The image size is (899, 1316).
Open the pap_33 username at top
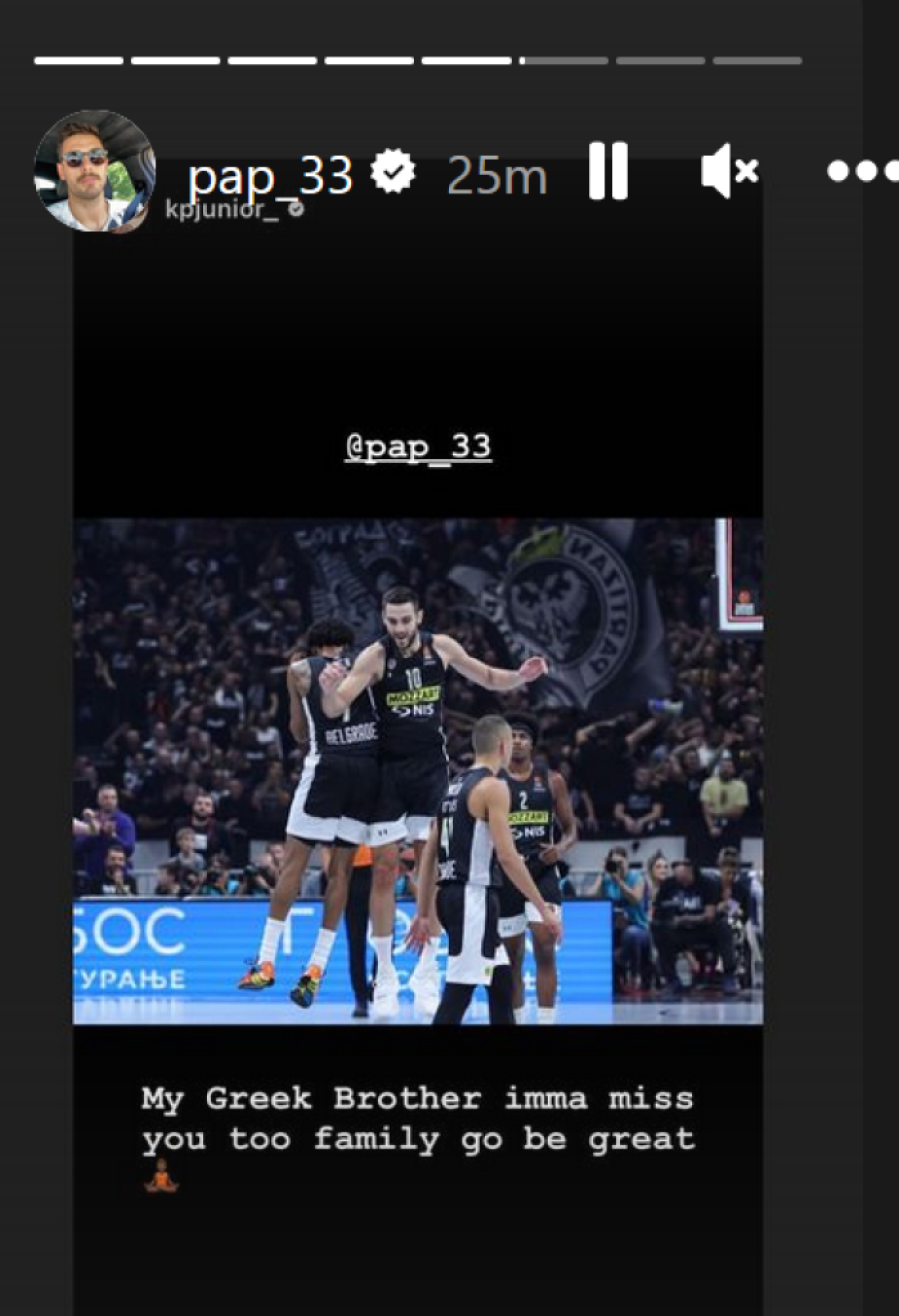(270, 176)
